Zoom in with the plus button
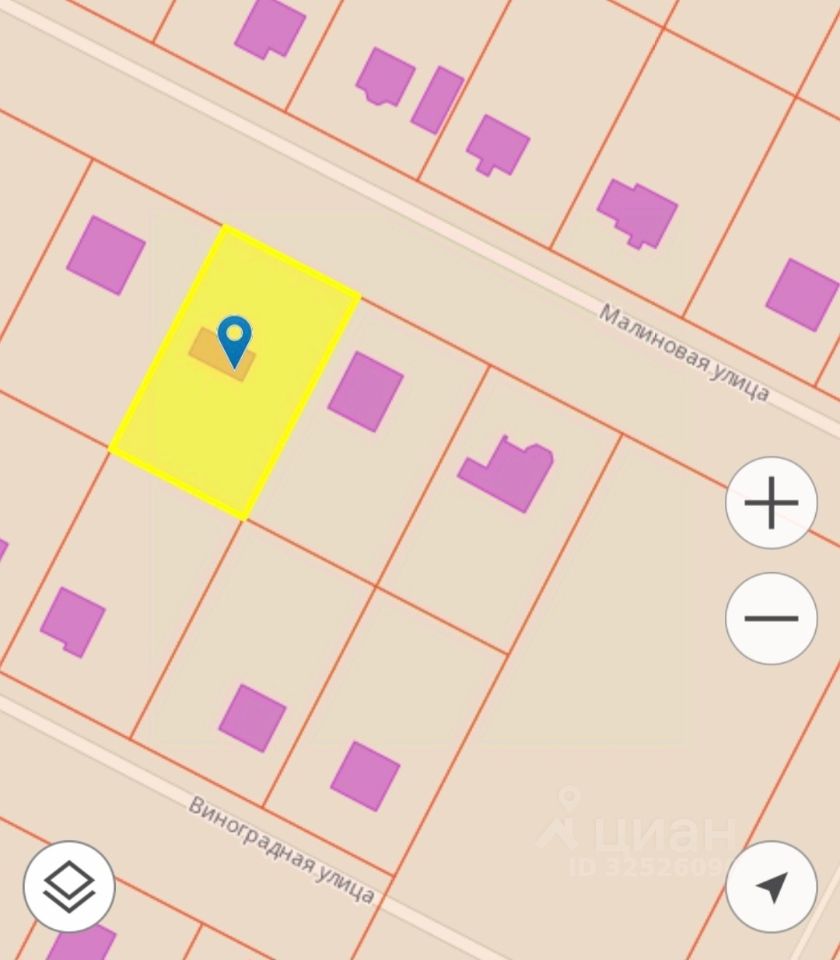The width and height of the screenshot is (840, 960). (x=771, y=503)
